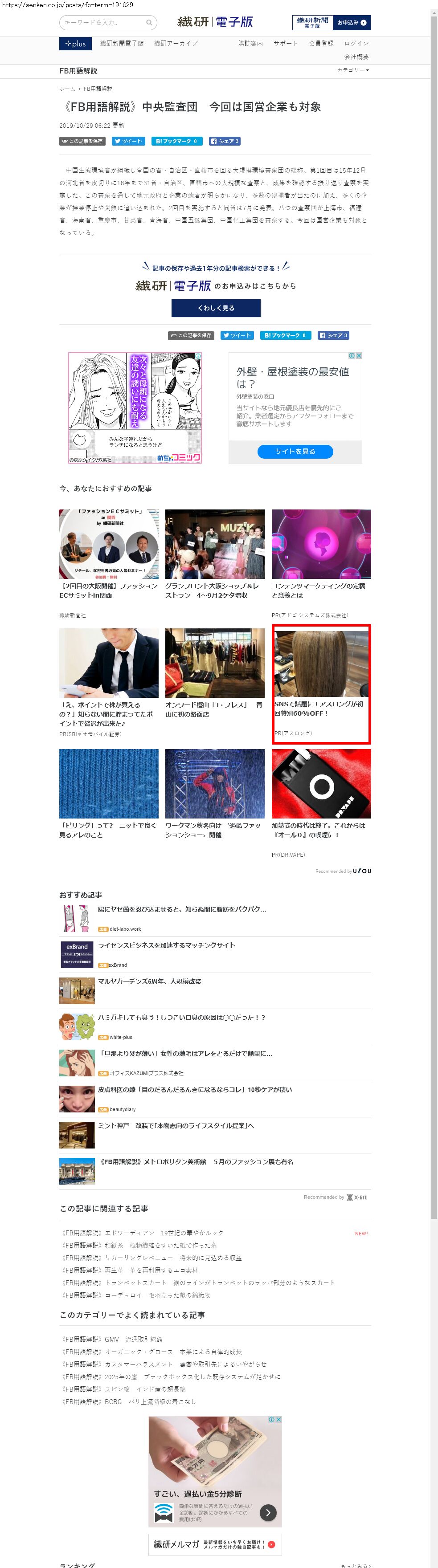Expand the カテゴリー dropdown
This screenshot has width=438, height=1568.
coord(353,71)
